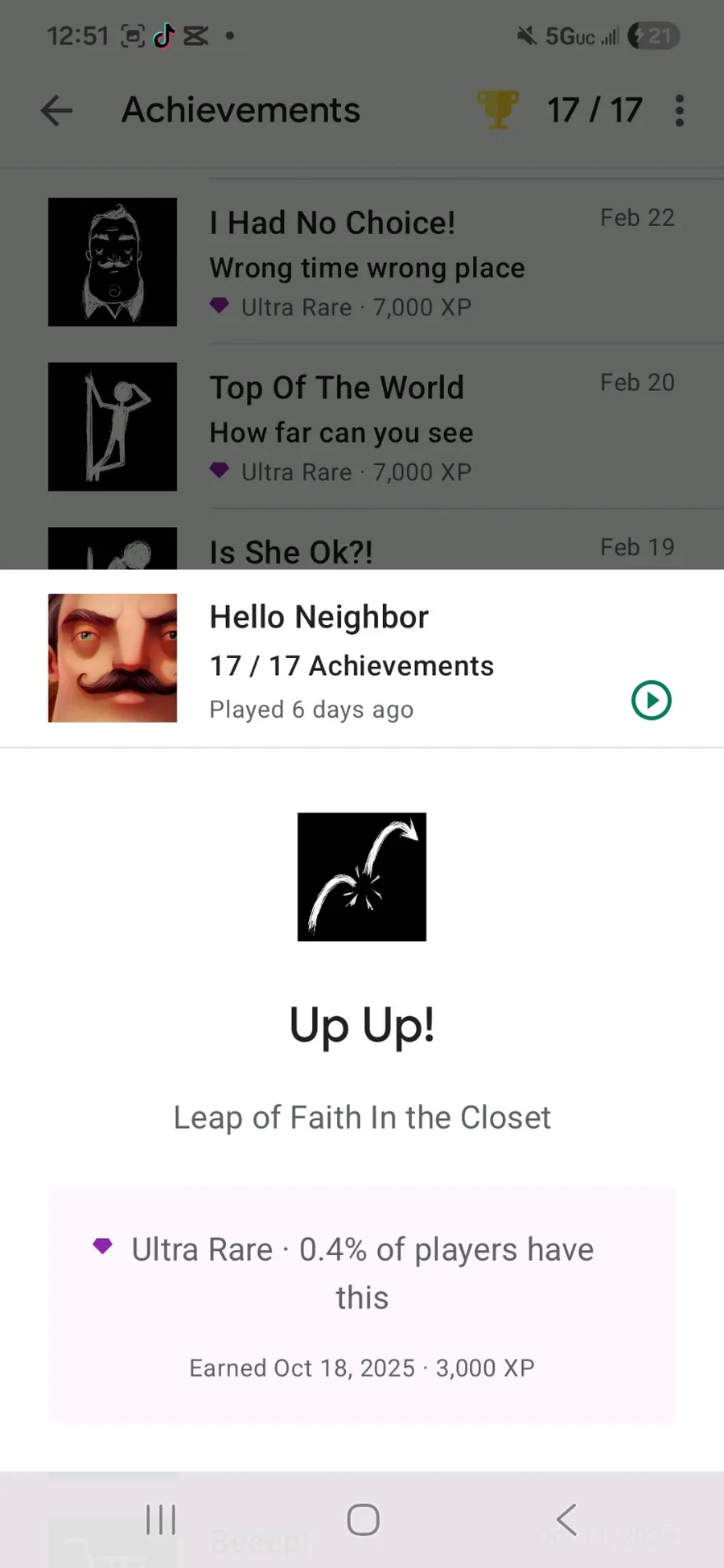Show recent apps
This screenshot has width=724, height=1568.
tap(161, 1520)
